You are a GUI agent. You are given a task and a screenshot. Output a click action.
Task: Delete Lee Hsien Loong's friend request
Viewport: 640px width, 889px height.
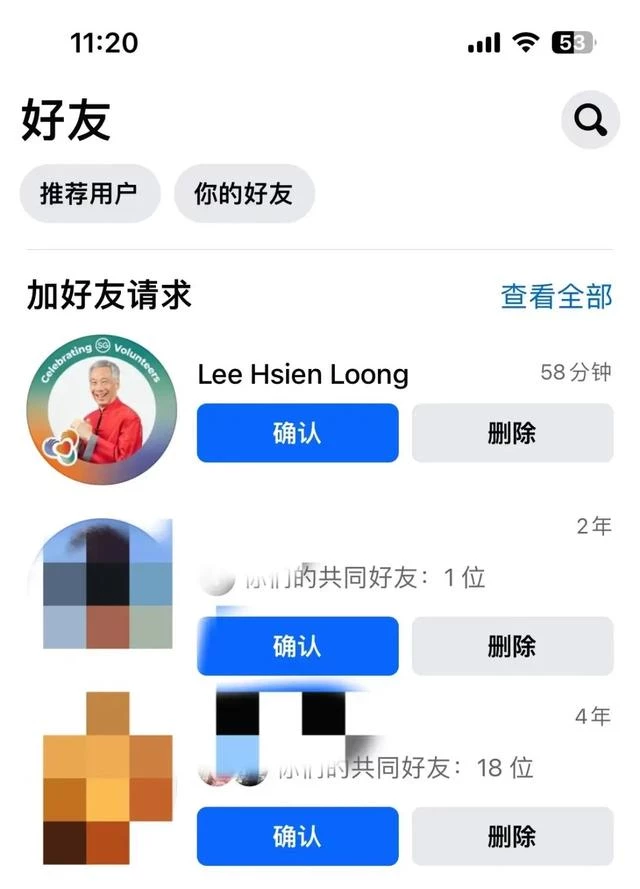(512, 433)
